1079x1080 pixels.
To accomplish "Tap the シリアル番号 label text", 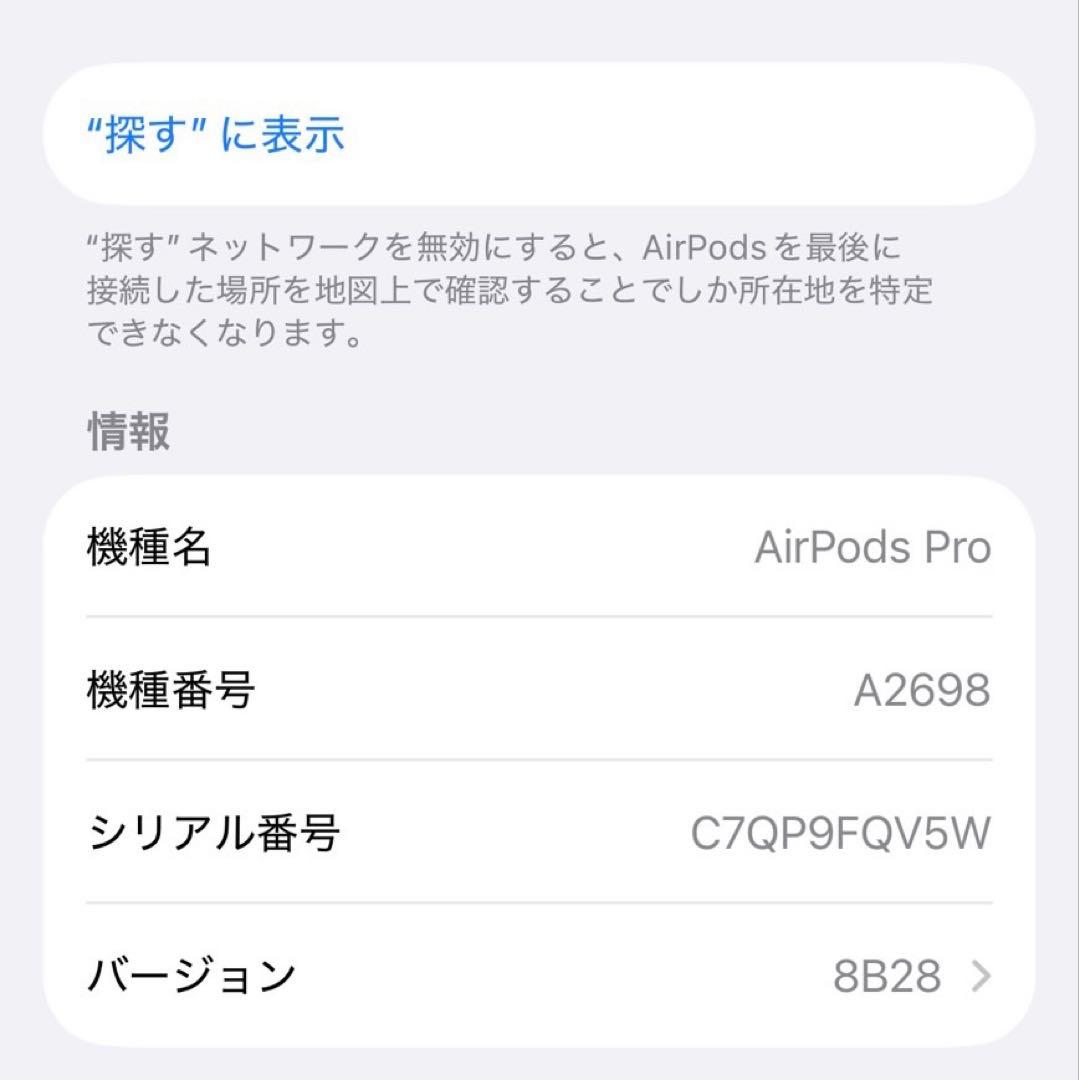I will [x=190, y=835].
